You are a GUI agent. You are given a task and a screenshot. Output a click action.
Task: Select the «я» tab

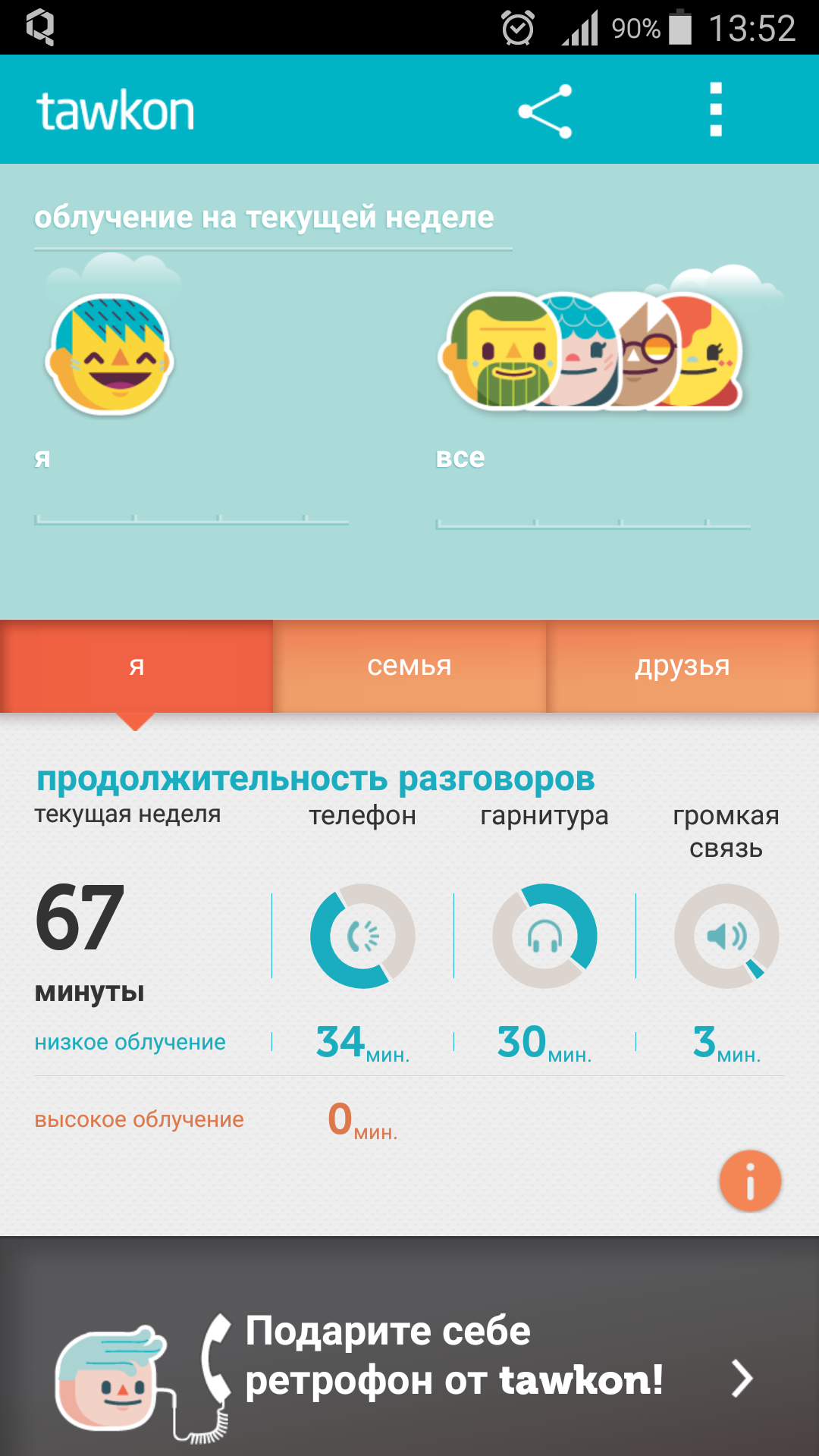tap(136, 667)
